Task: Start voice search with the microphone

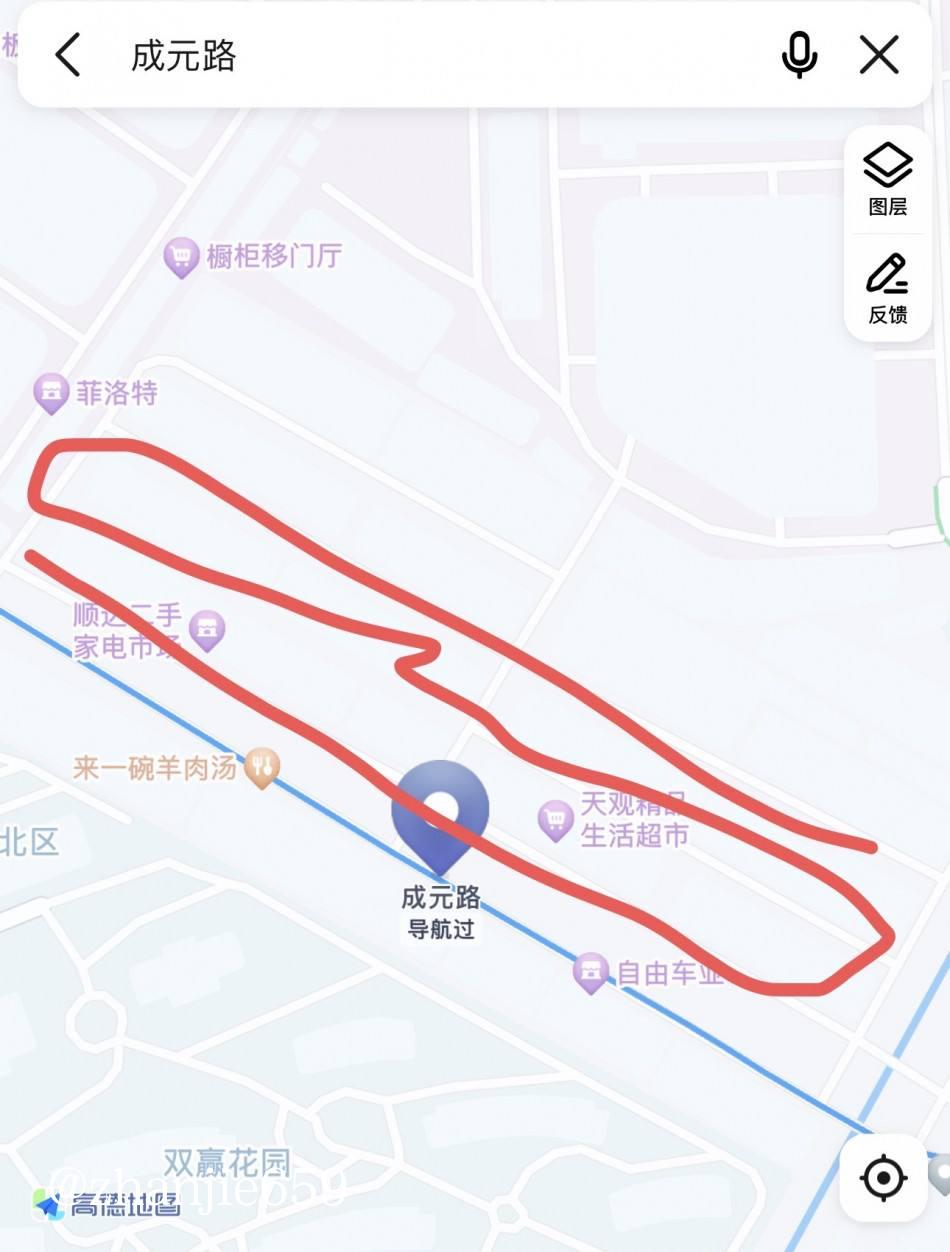Action: coord(798,55)
